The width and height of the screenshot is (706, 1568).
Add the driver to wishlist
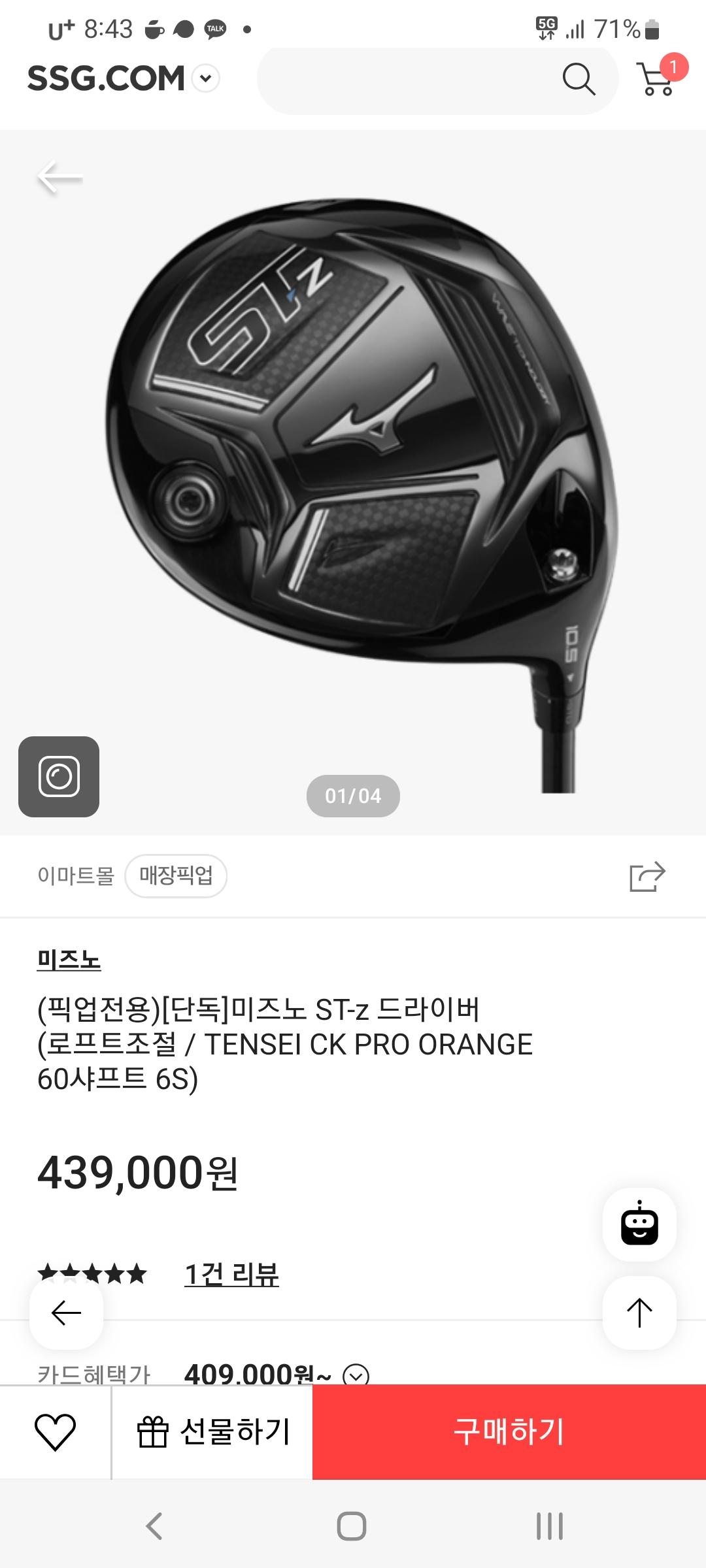click(55, 1432)
